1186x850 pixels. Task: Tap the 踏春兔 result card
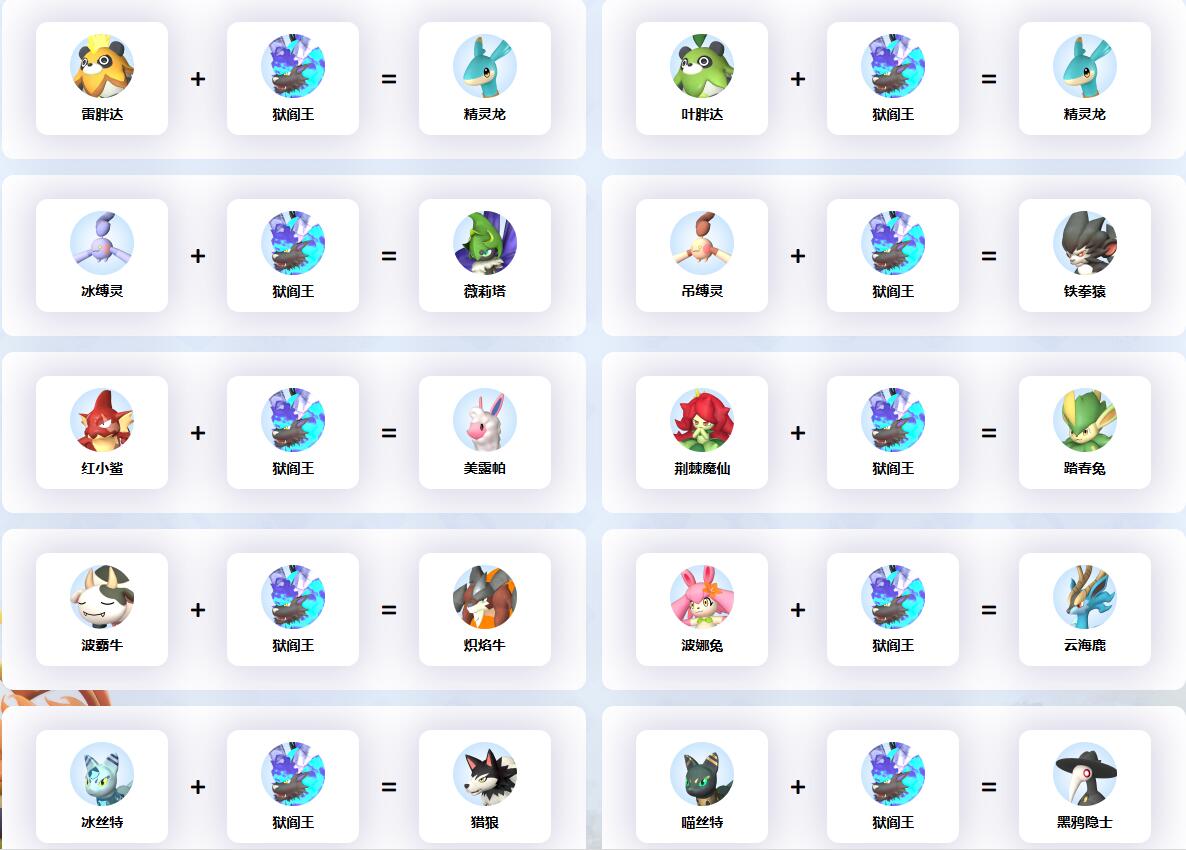(1085, 432)
